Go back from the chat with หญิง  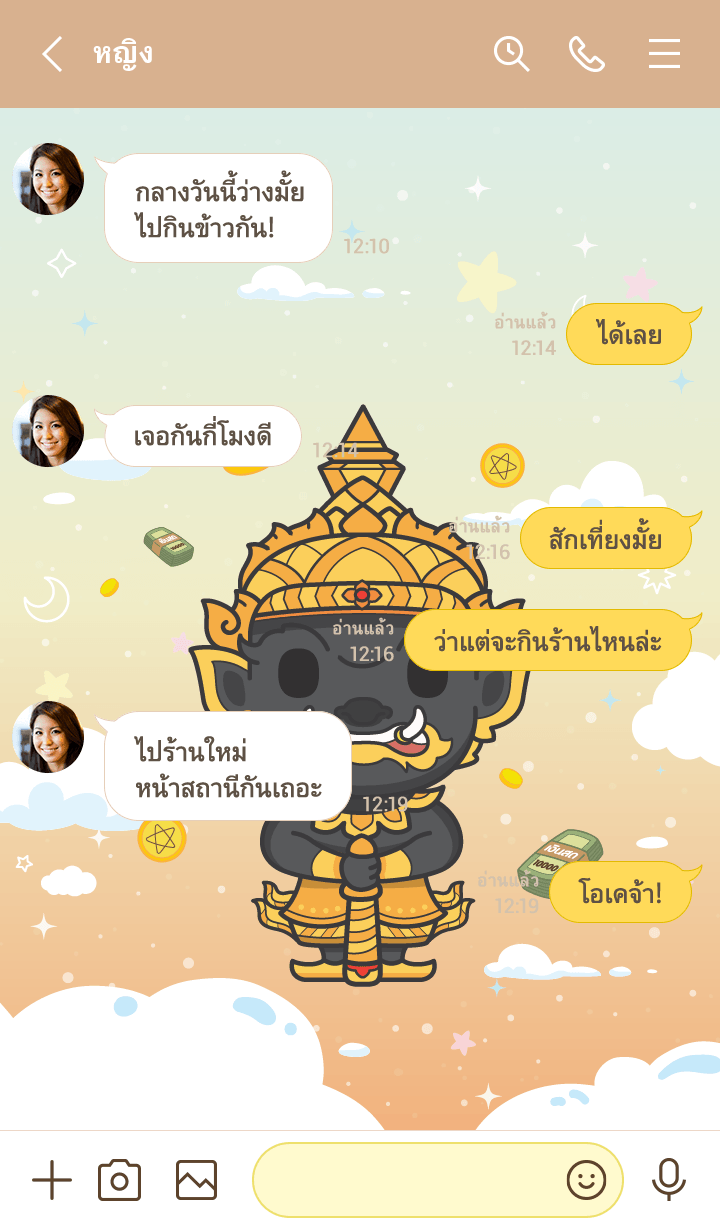[52, 54]
